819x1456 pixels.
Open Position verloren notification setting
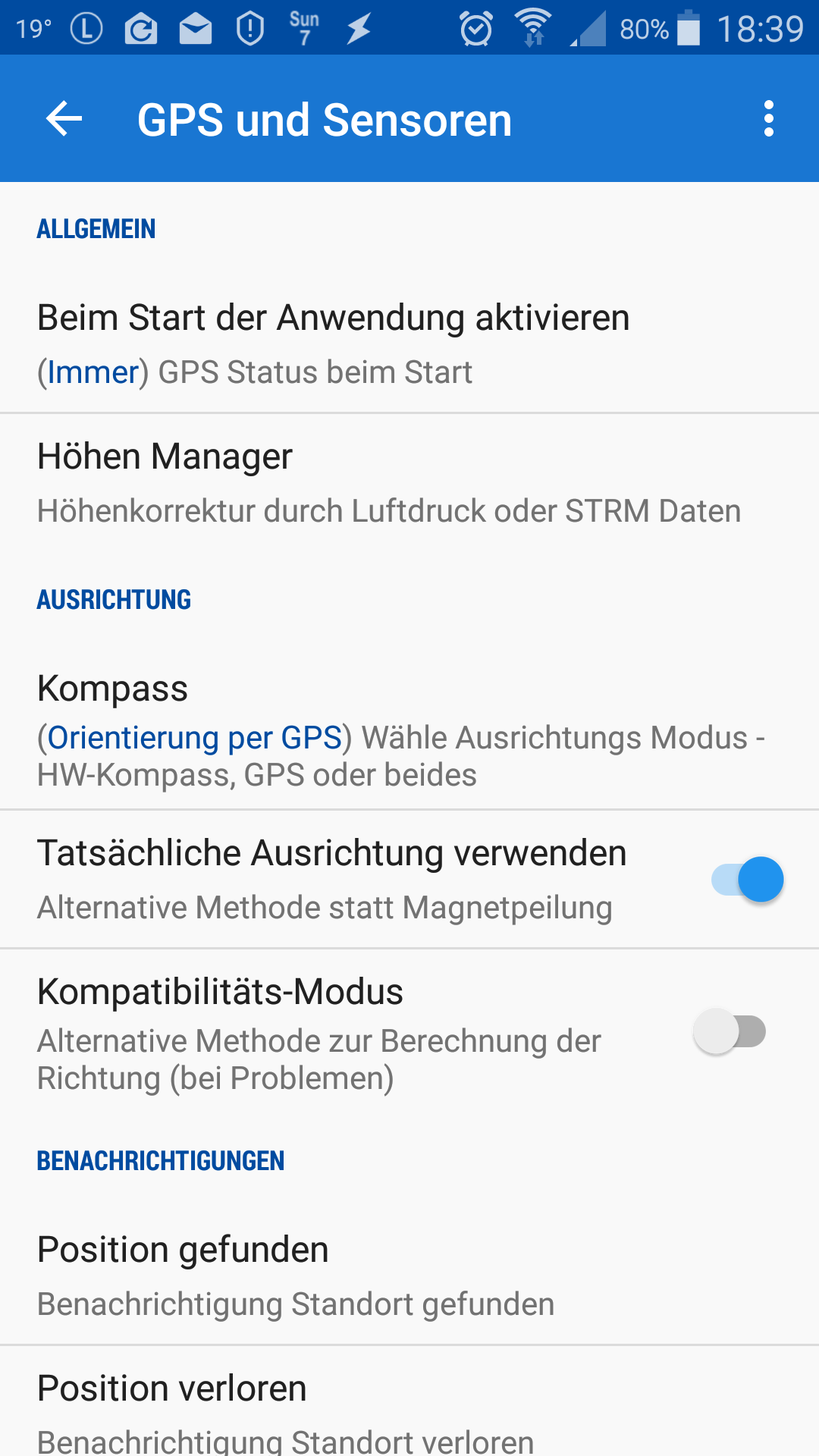[409, 1410]
